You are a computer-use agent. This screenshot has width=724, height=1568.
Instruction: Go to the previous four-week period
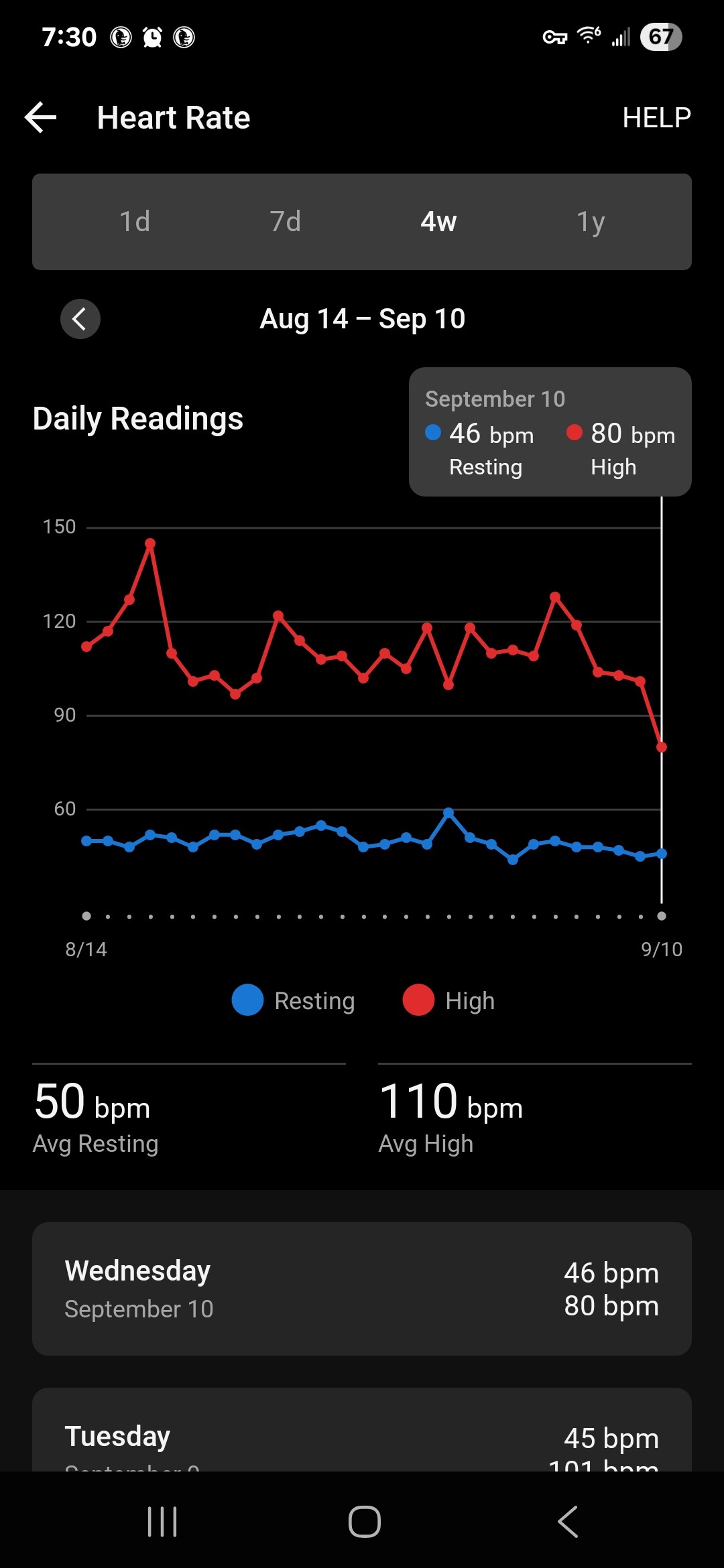[80, 319]
